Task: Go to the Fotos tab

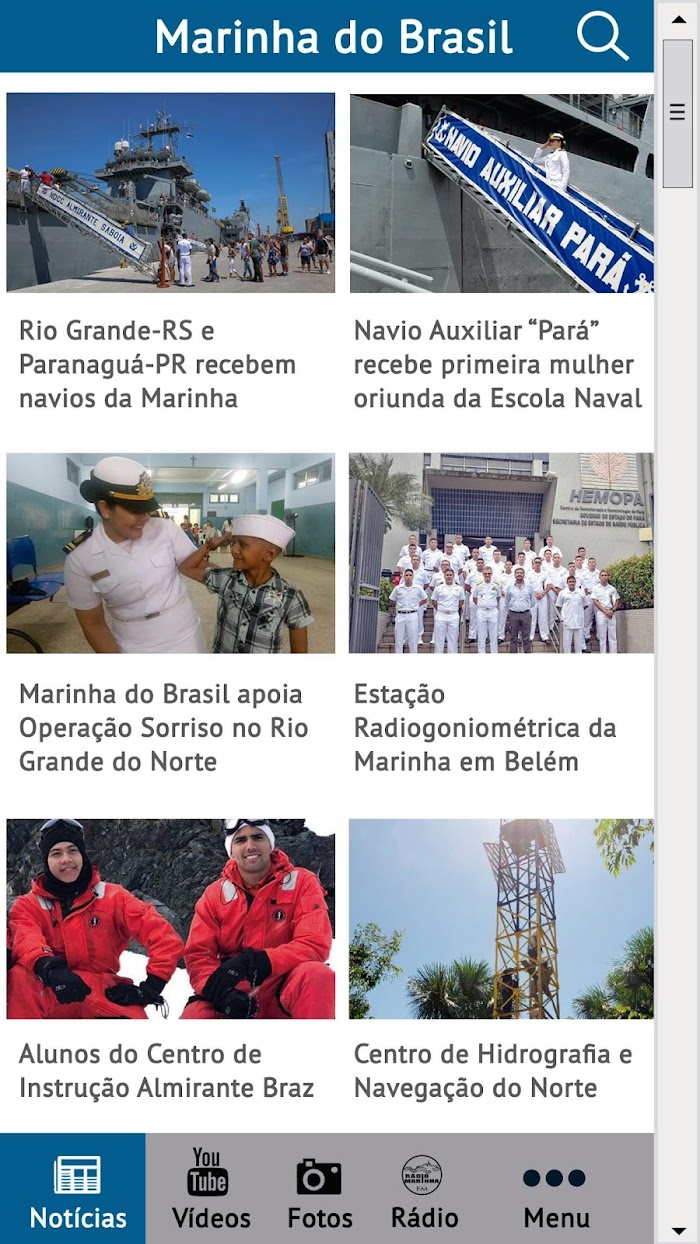Action: point(320,1189)
